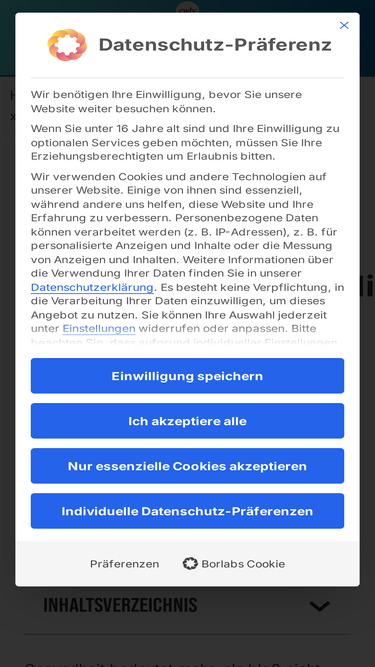Open the Datenschutzerklärung link
This screenshot has width=375, height=667.
pyautogui.click(x=92, y=287)
